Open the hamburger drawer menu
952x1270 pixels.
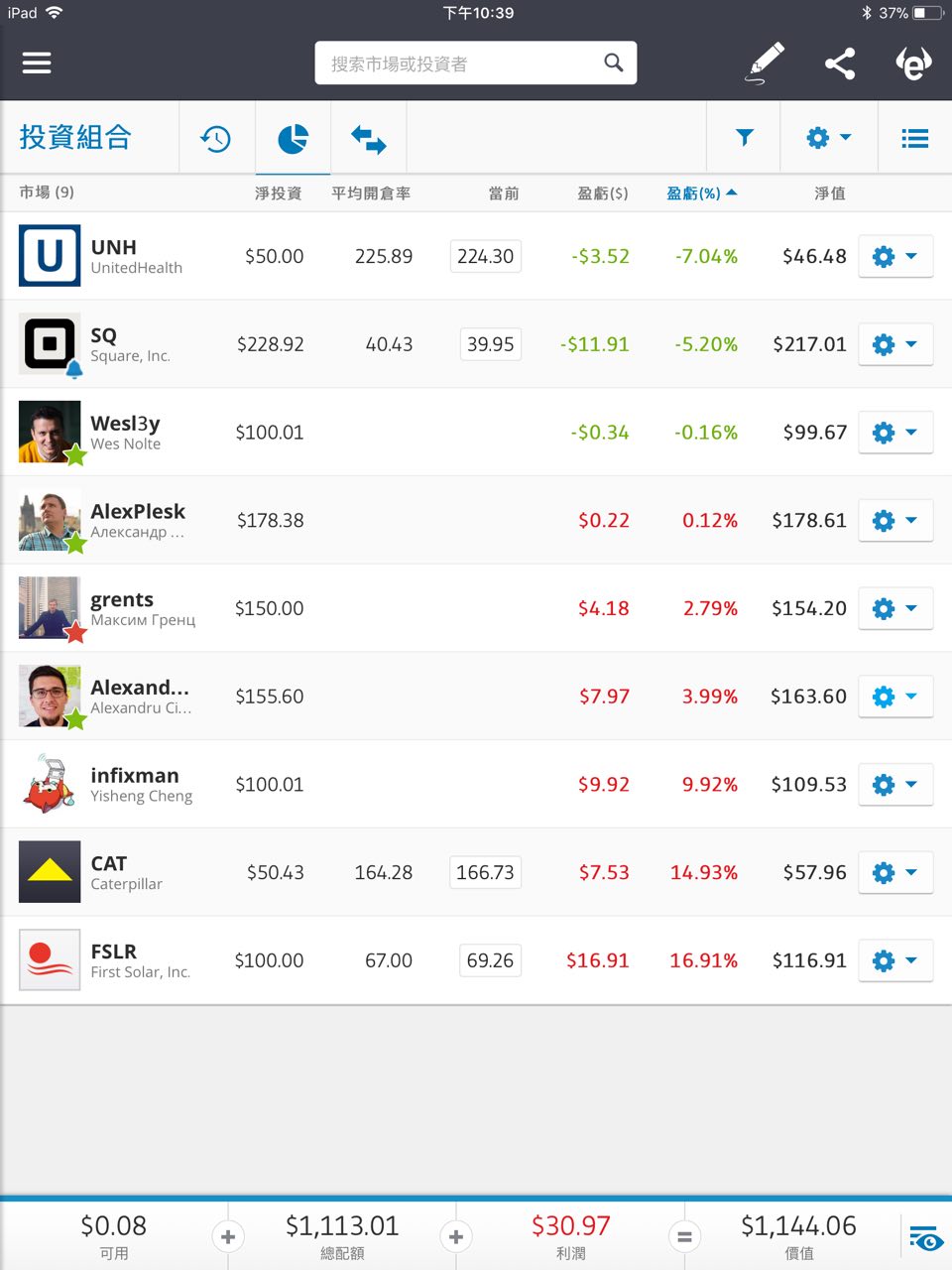[x=37, y=63]
